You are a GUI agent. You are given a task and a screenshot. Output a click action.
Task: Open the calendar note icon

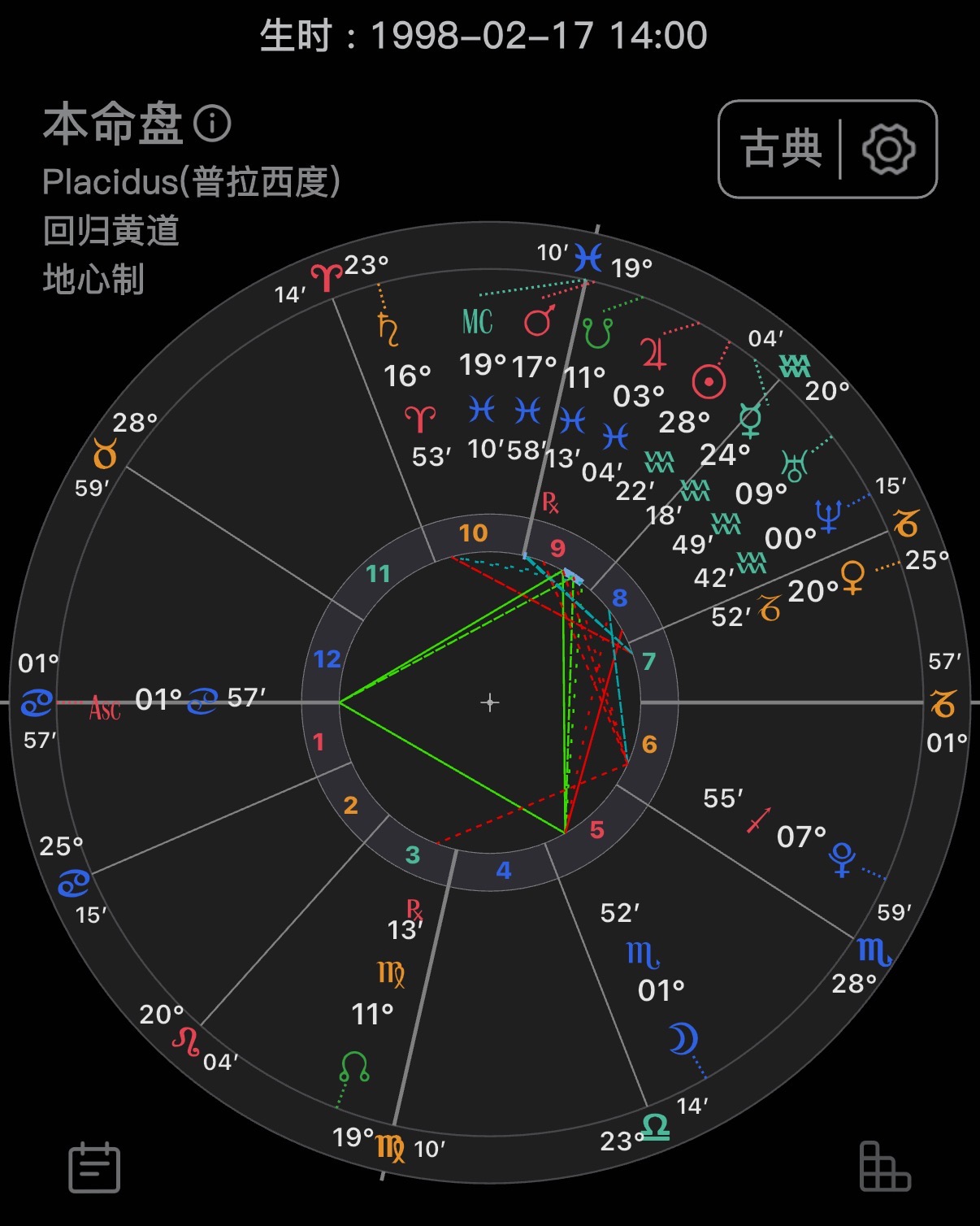click(x=94, y=1167)
